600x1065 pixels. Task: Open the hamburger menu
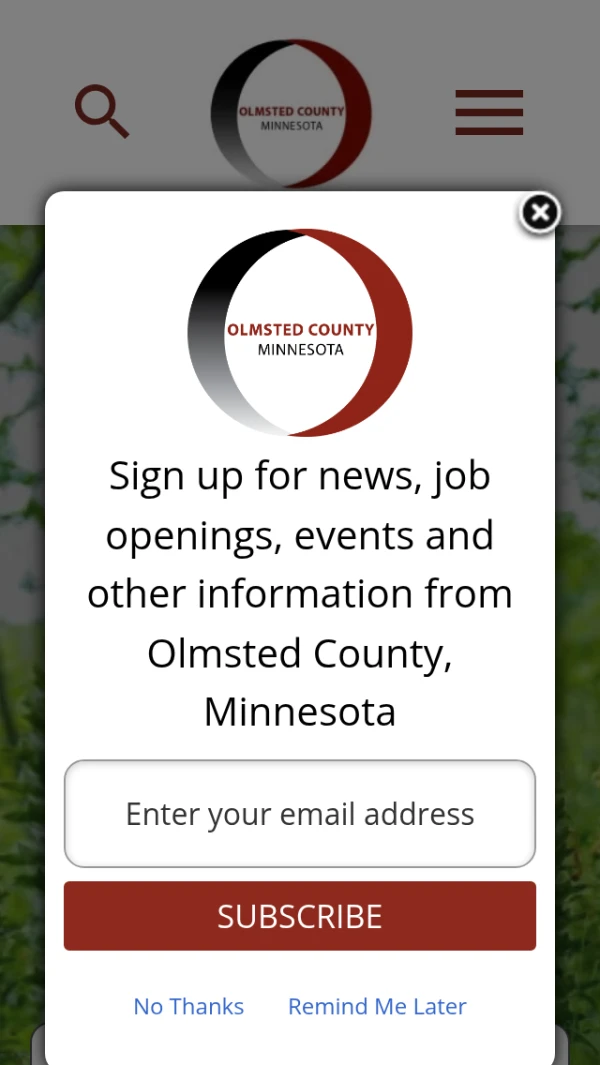(x=489, y=112)
